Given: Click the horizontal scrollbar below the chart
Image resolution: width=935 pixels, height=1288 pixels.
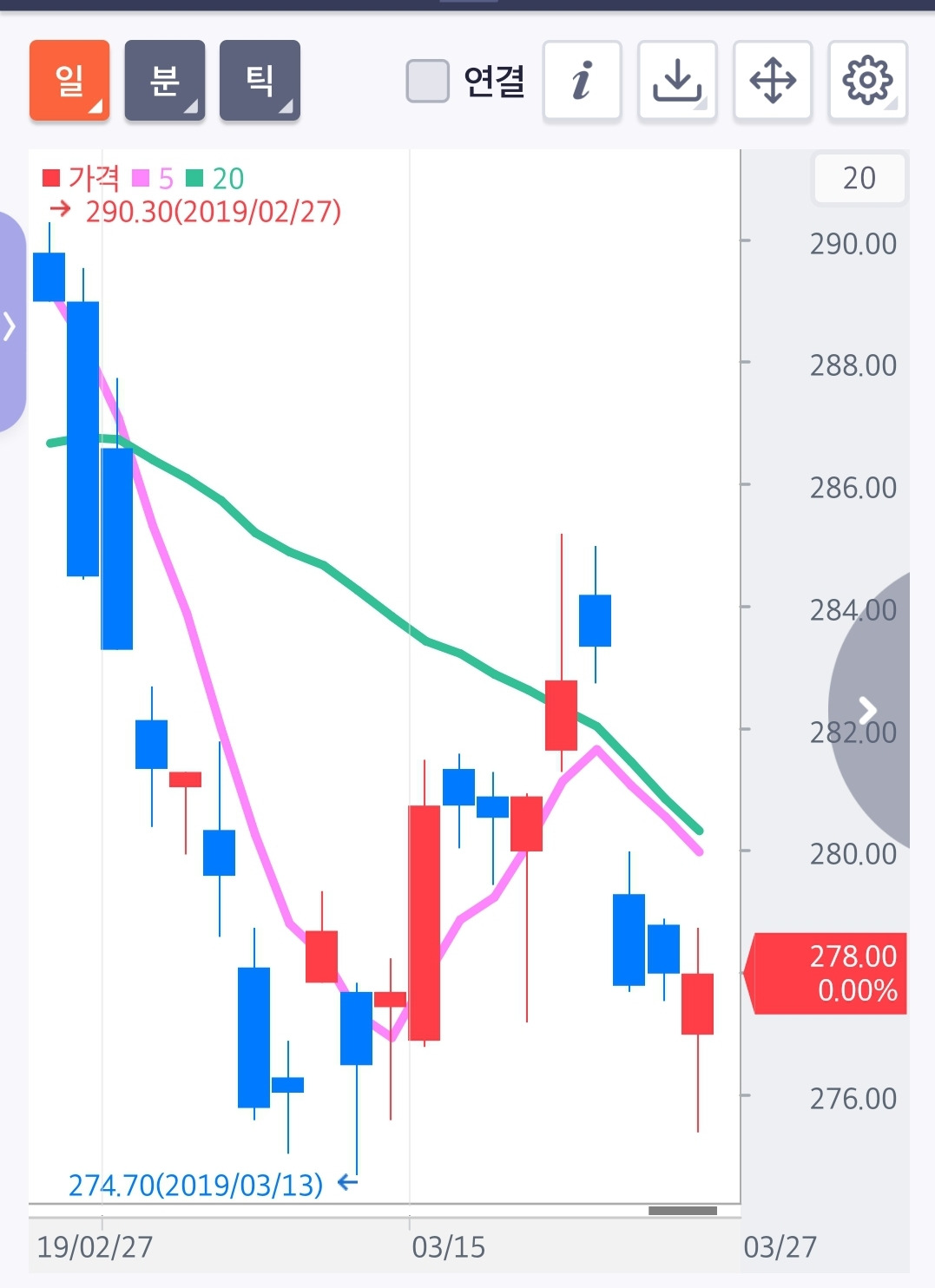Looking at the screenshot, I should pyautogui.click(x=685, y=1208).
